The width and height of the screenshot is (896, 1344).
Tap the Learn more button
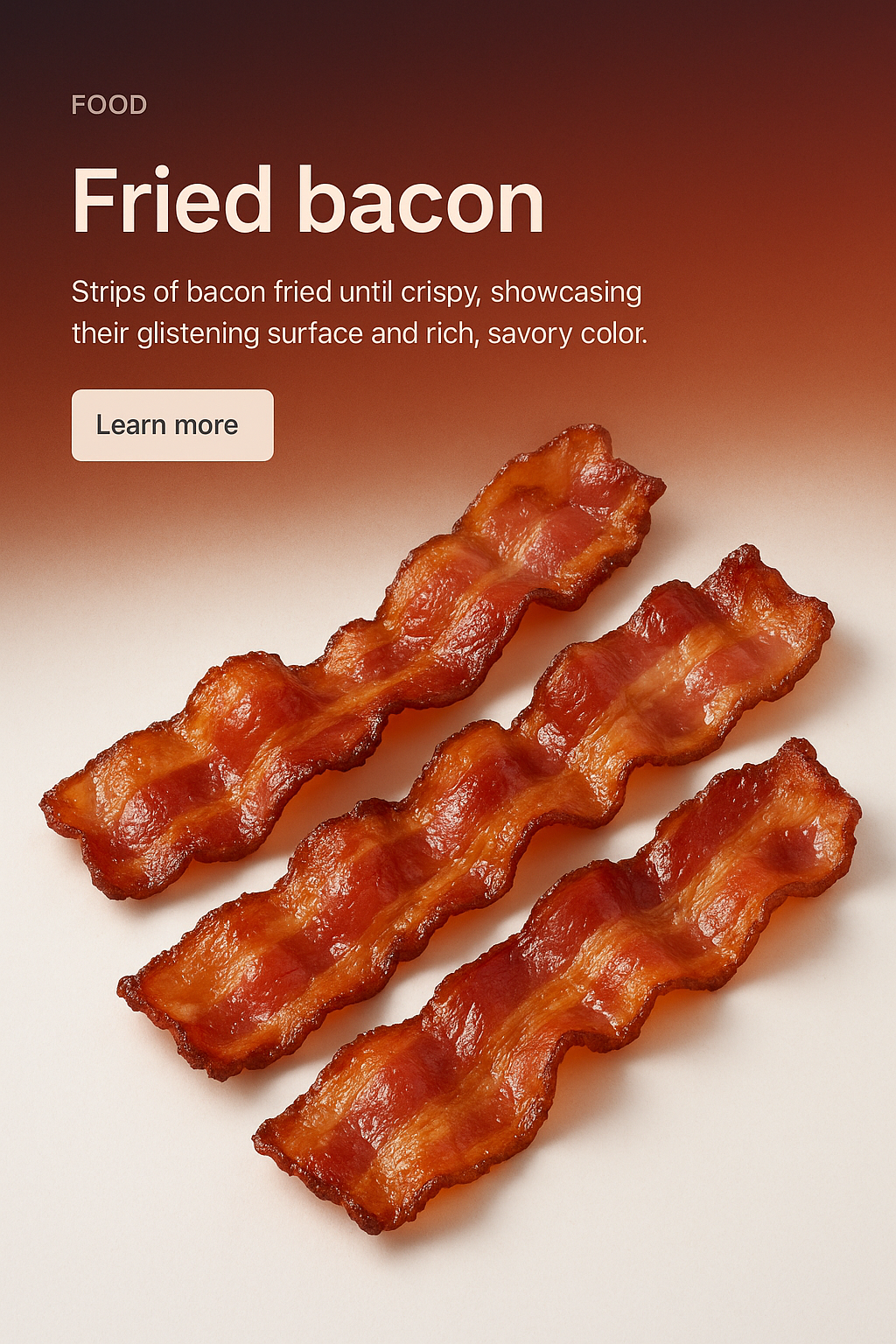(172, 425)
